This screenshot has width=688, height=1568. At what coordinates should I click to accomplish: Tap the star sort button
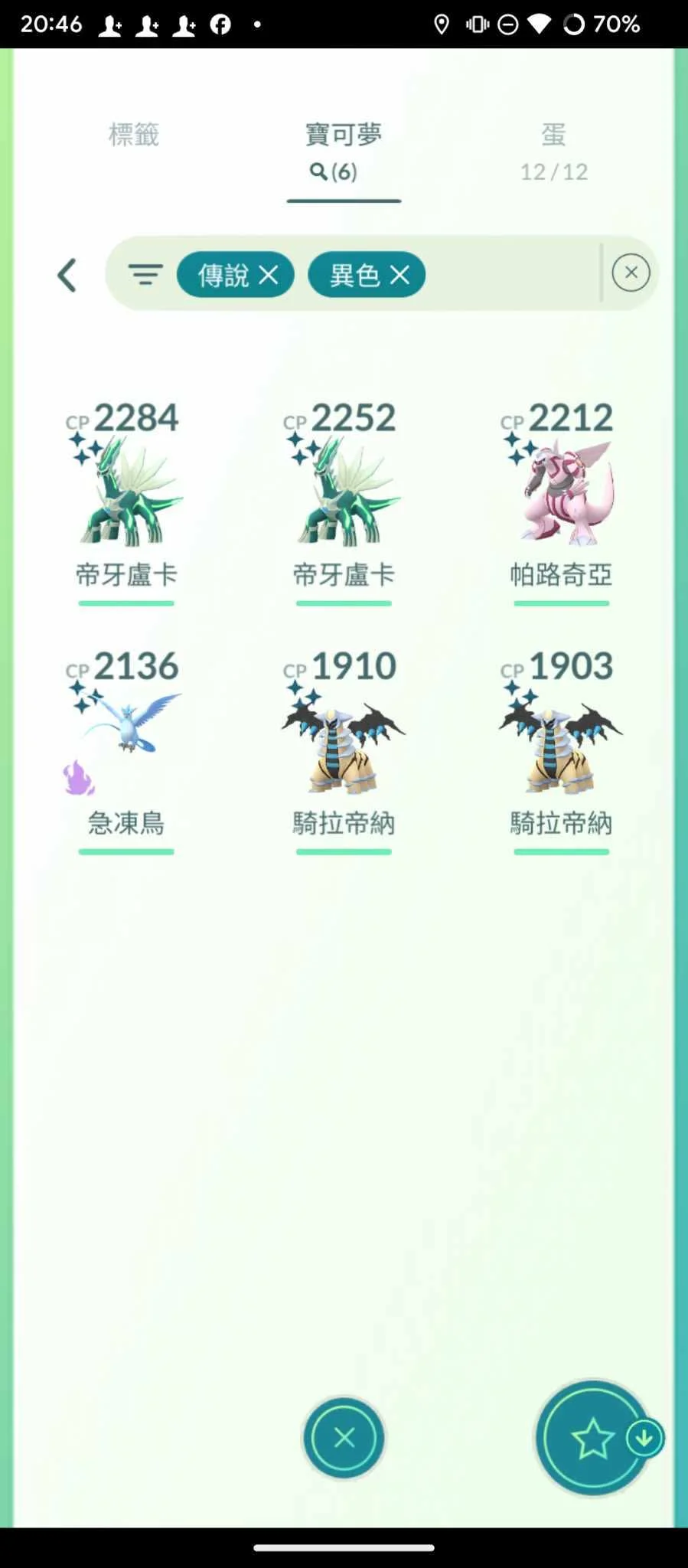tap(593, 1439)
